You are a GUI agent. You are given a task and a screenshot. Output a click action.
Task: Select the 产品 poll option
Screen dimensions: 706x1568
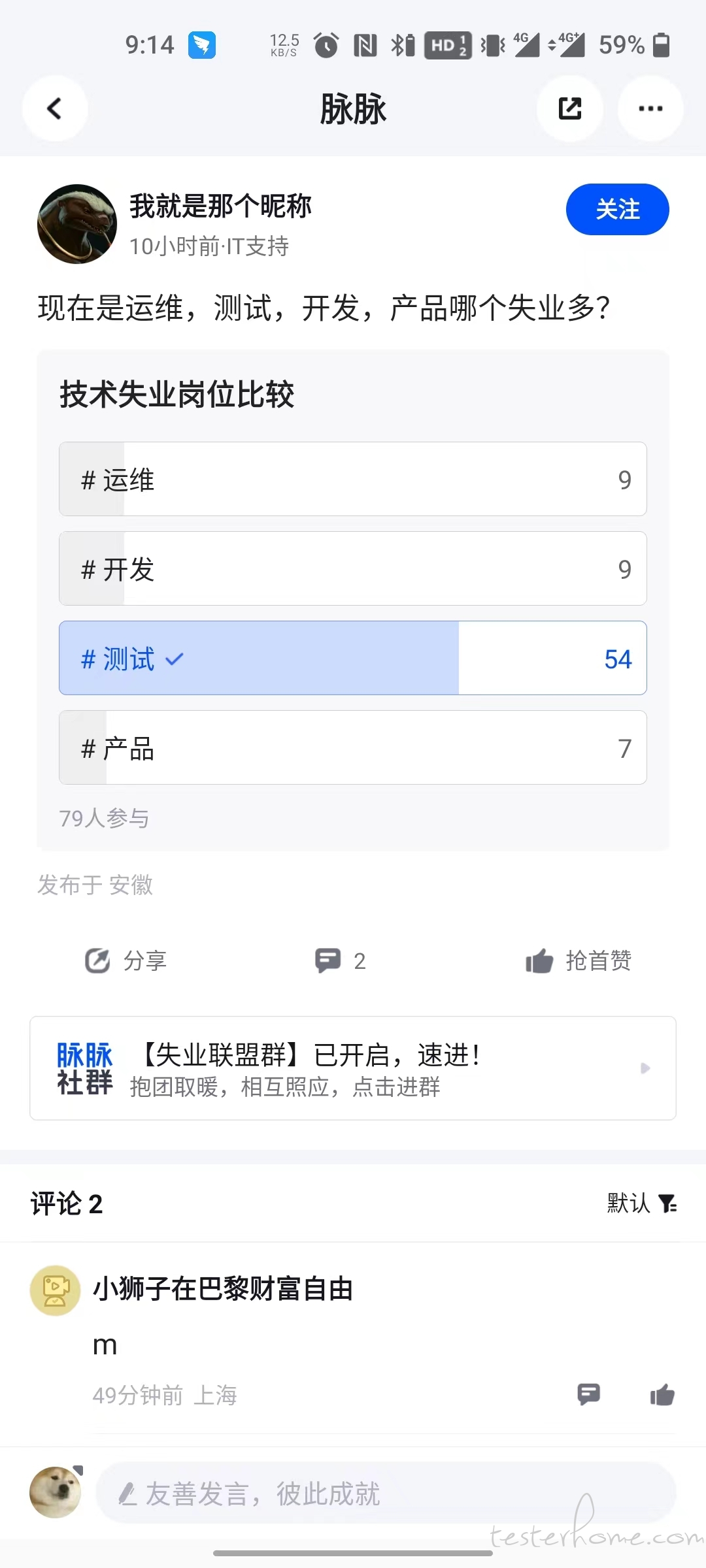[x=353, y=747]
